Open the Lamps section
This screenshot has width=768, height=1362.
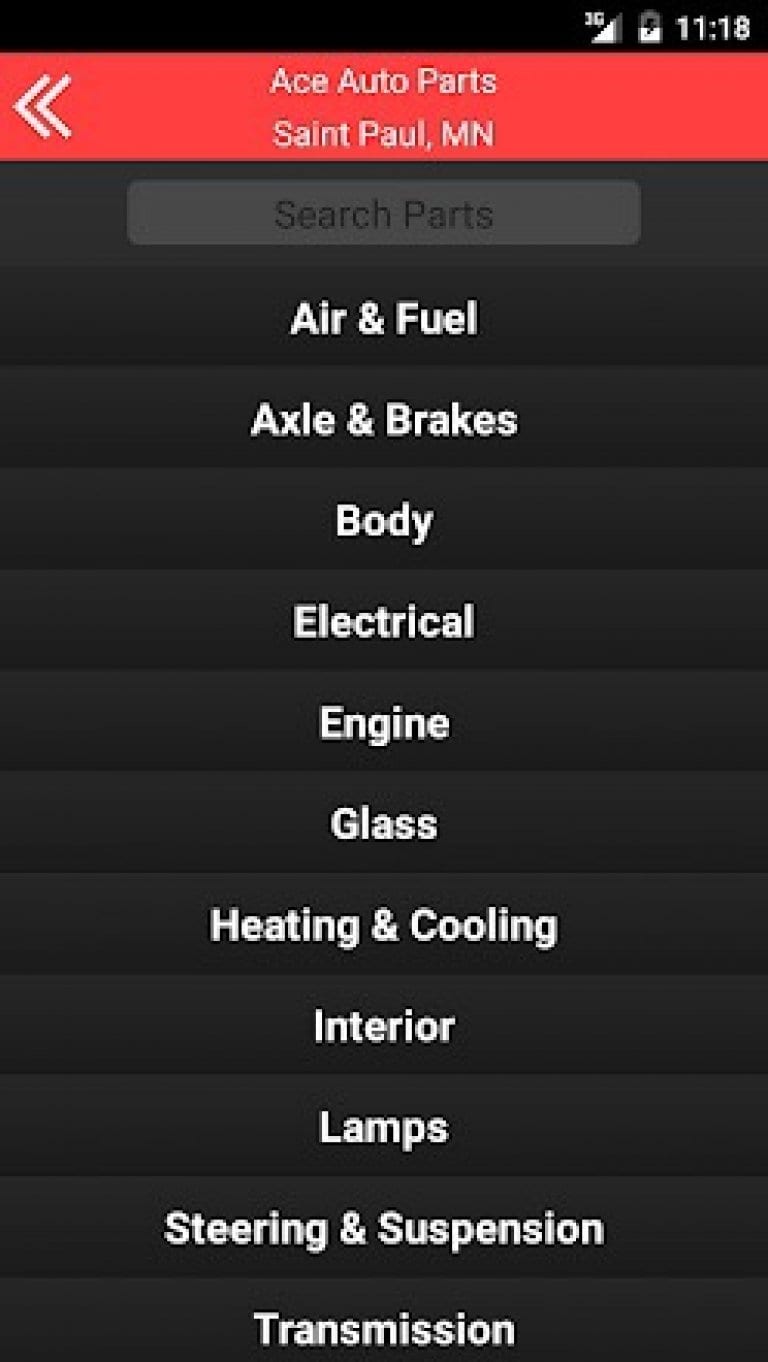(384, 1127)
